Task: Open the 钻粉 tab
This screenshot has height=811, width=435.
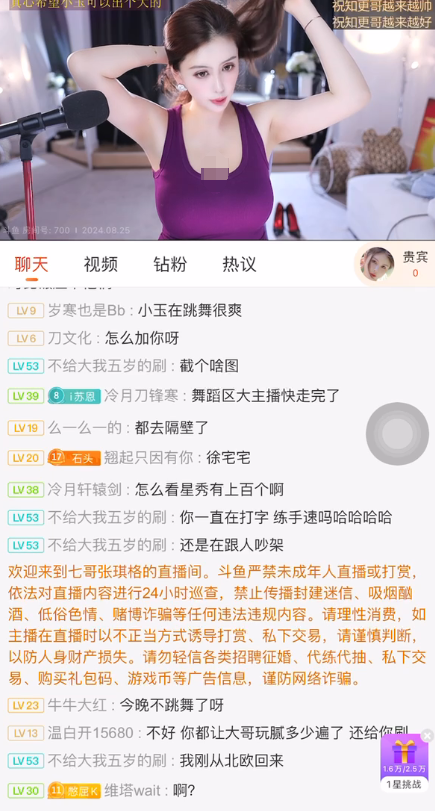Action: (x=170, y=264)
